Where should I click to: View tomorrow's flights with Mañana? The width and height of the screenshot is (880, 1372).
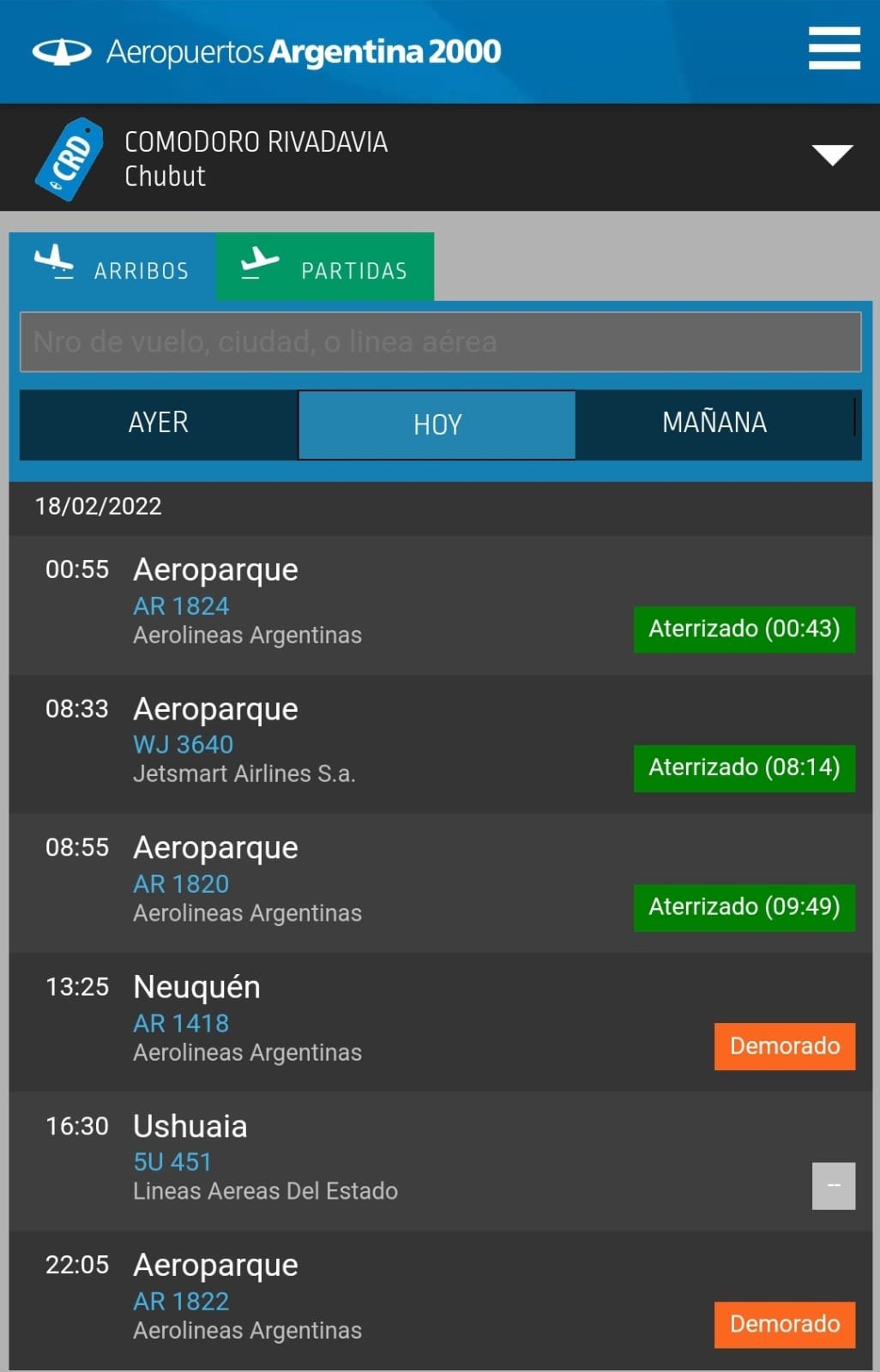[x=714, y=424]
